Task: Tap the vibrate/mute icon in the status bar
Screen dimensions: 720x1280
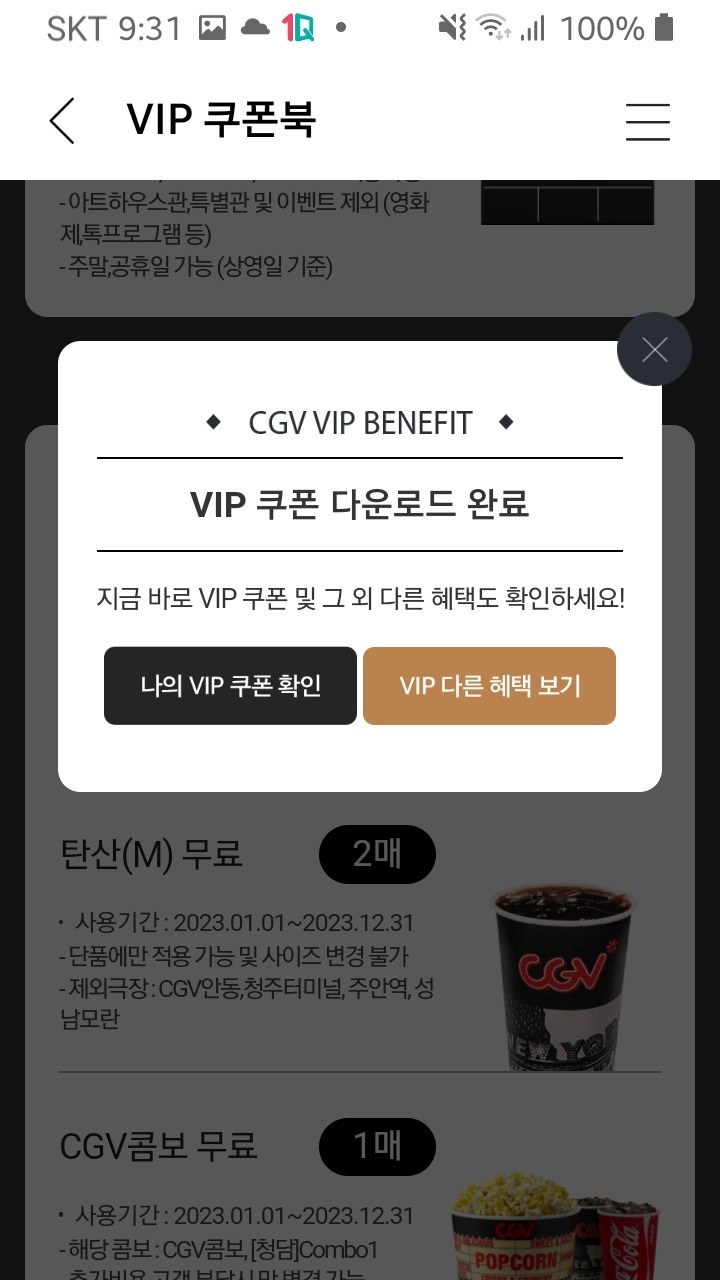Action: point(450,28)
